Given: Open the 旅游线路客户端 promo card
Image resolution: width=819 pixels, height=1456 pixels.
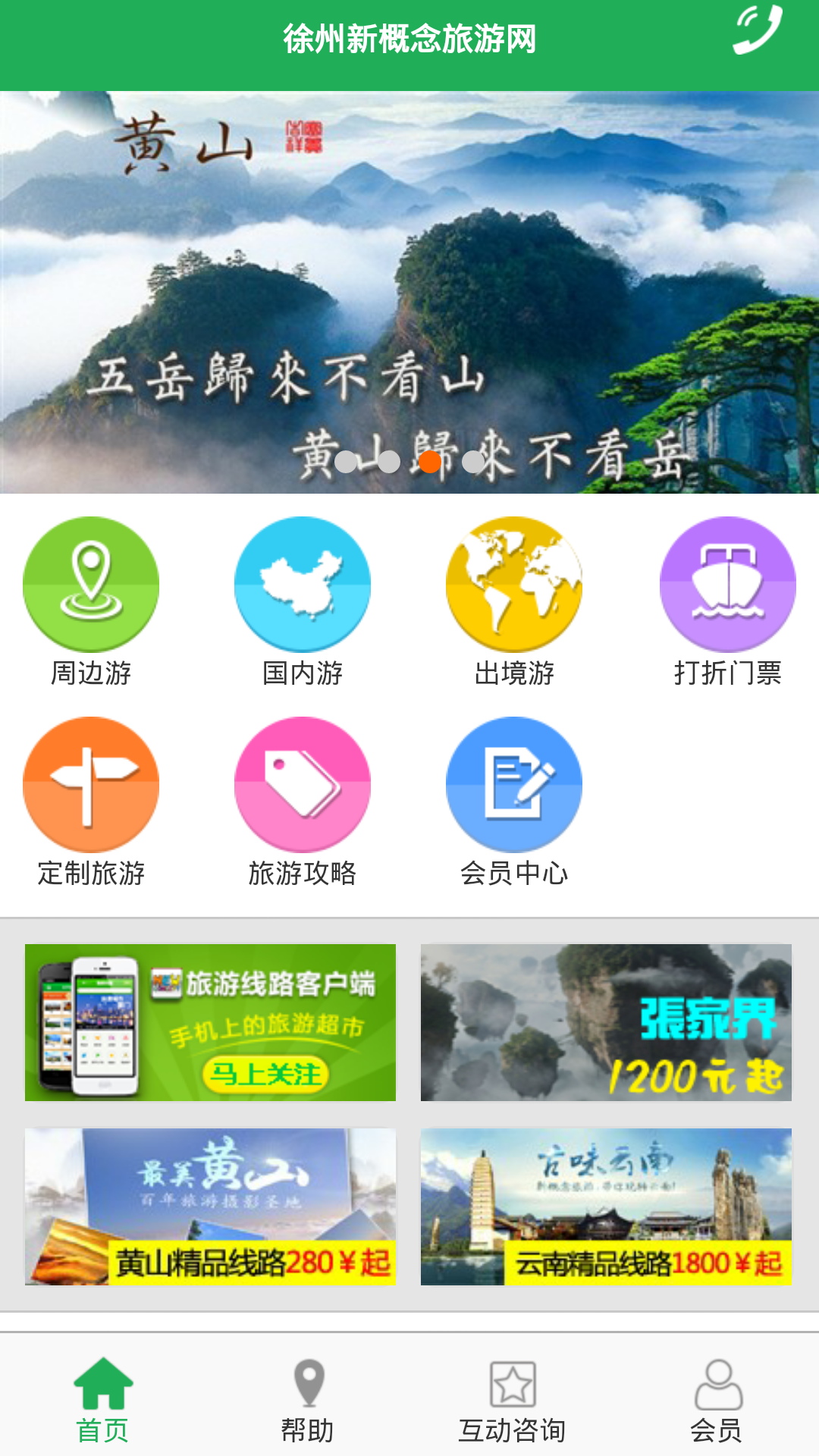Looking at the screenshot, I should point(210,1022).
